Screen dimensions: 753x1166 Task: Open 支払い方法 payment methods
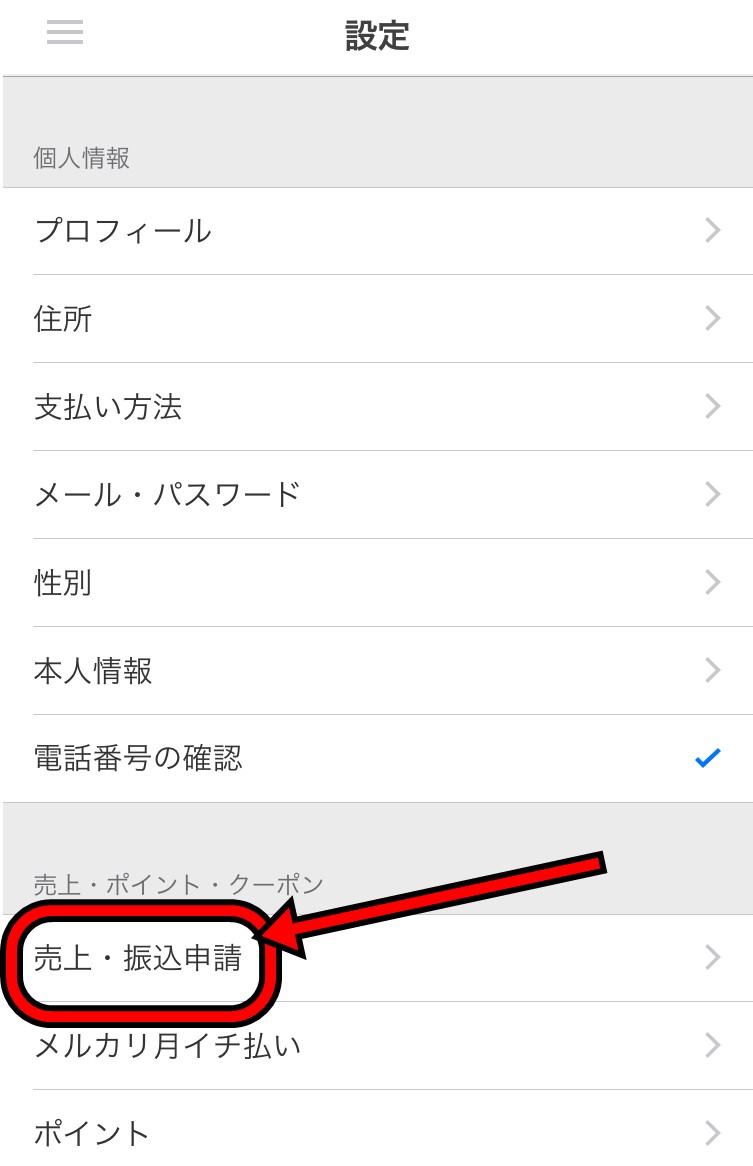pyautogui.click(x=376, y=407)
